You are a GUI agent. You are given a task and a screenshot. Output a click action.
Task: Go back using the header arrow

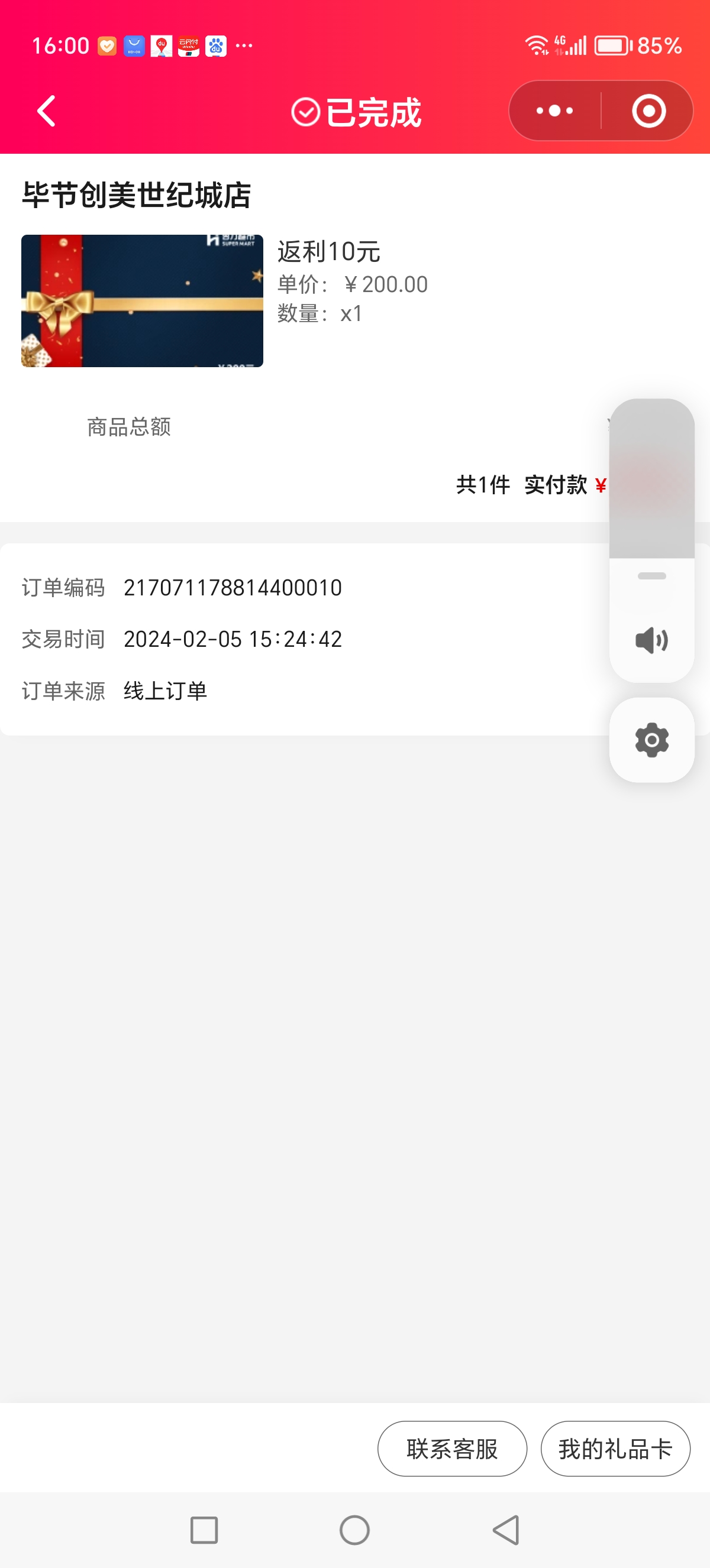pyautogui.click(x=46, y=111)
